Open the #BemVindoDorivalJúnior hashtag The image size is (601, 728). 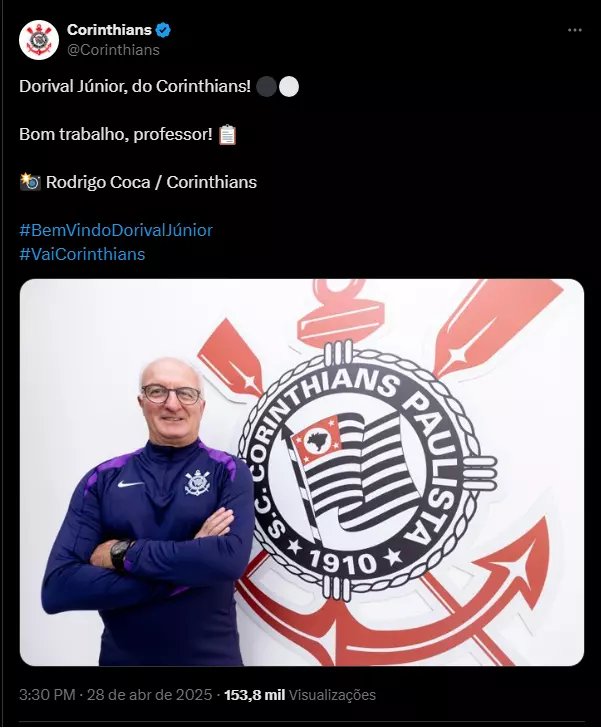point(116,230)
